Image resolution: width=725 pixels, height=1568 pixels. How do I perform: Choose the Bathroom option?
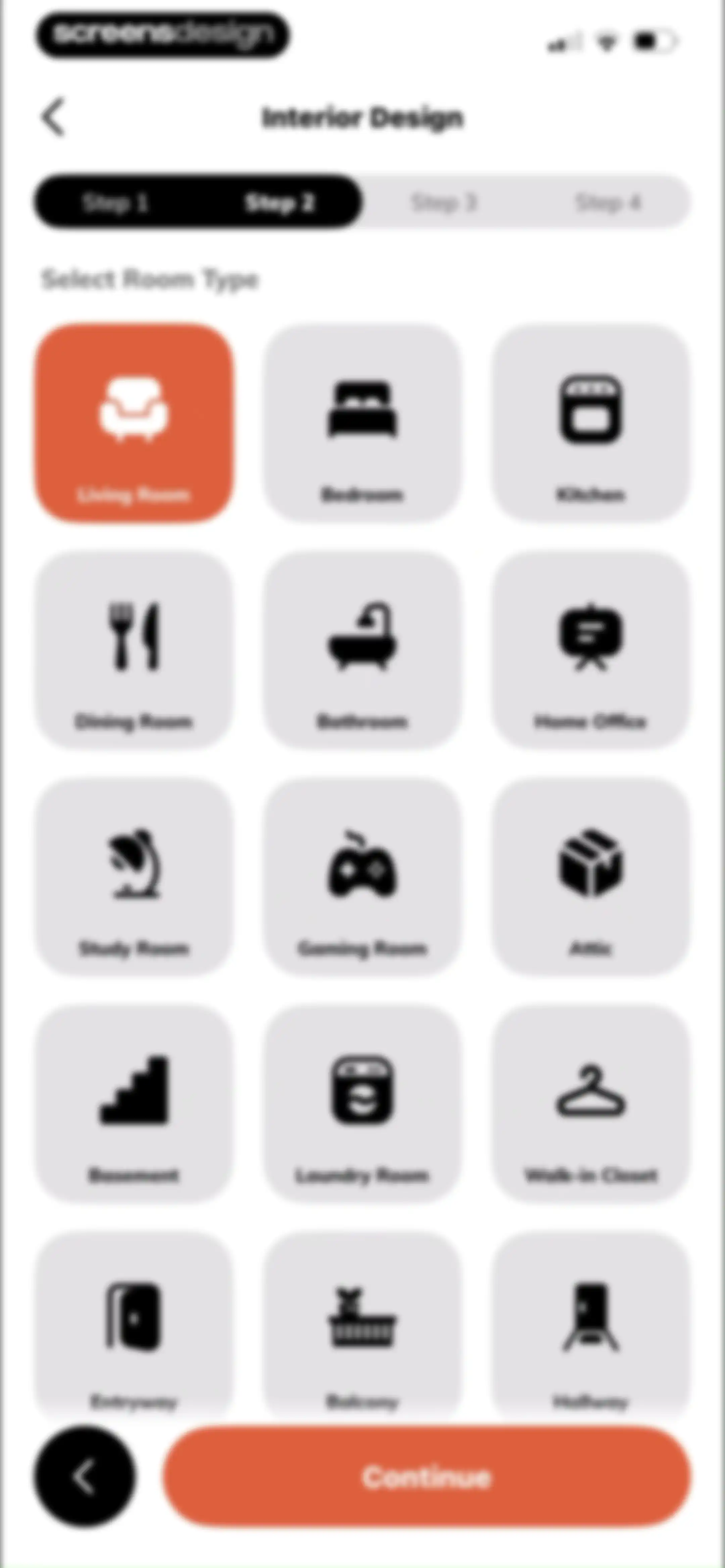362,649
